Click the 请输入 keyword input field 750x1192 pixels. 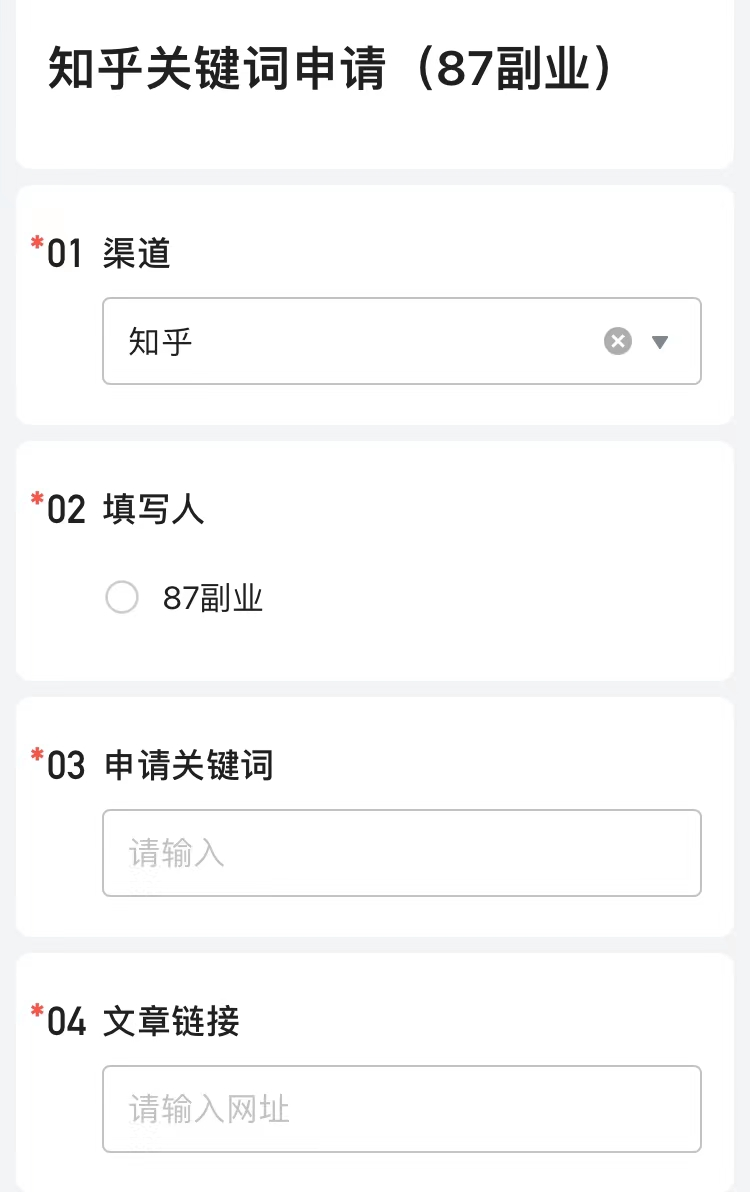point(400,853)
